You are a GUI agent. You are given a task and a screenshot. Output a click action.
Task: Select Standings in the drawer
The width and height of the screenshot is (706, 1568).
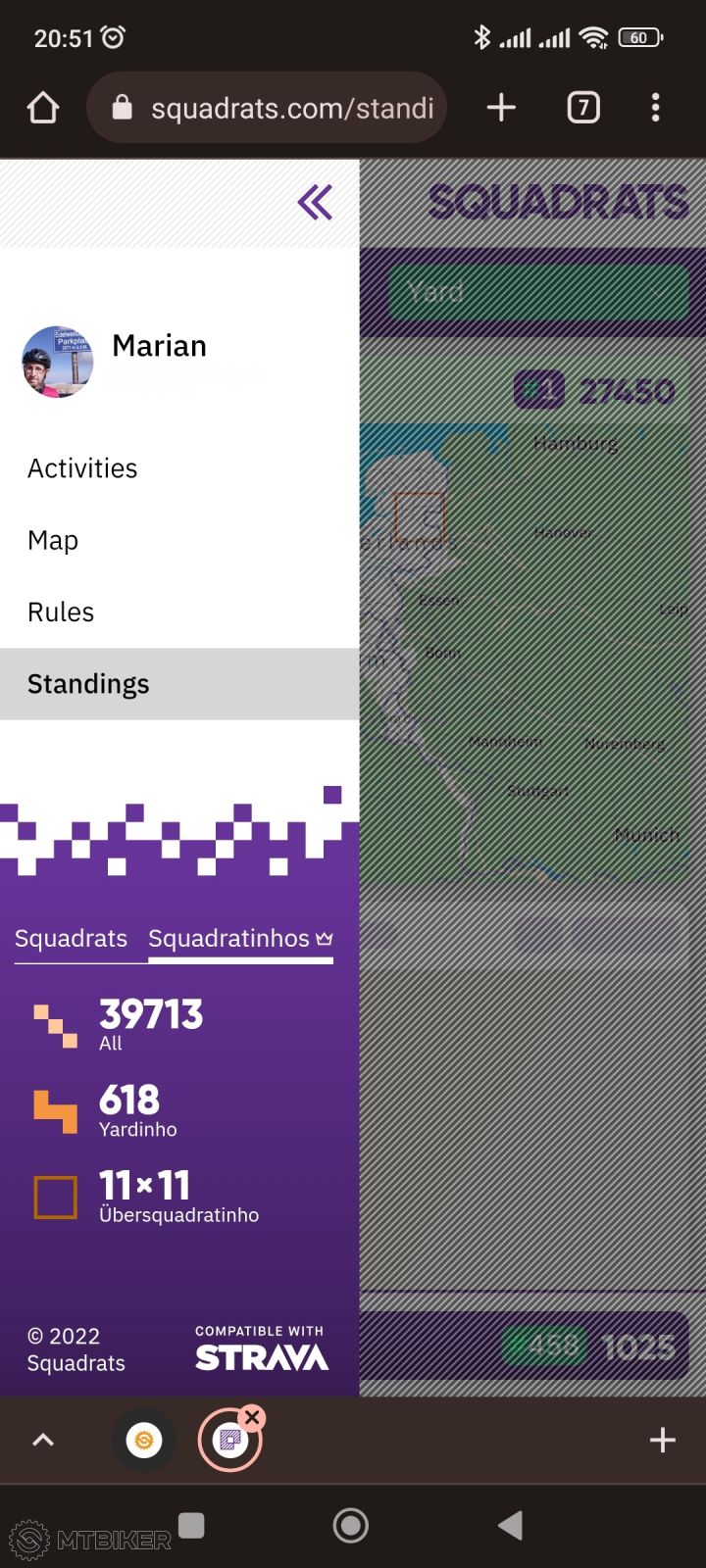tap(88, 684)
